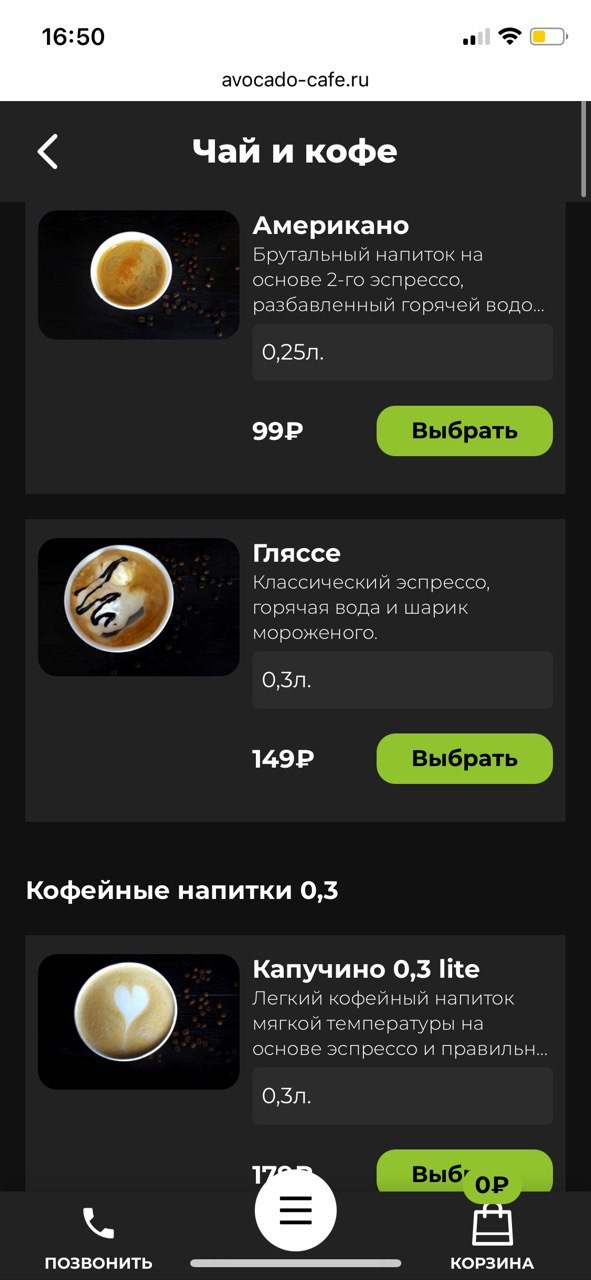The height and width of the screenshot is (1280, 591).
Task: Choose the Гляссе coffee with Выбрать
Action: coord(464,759)
